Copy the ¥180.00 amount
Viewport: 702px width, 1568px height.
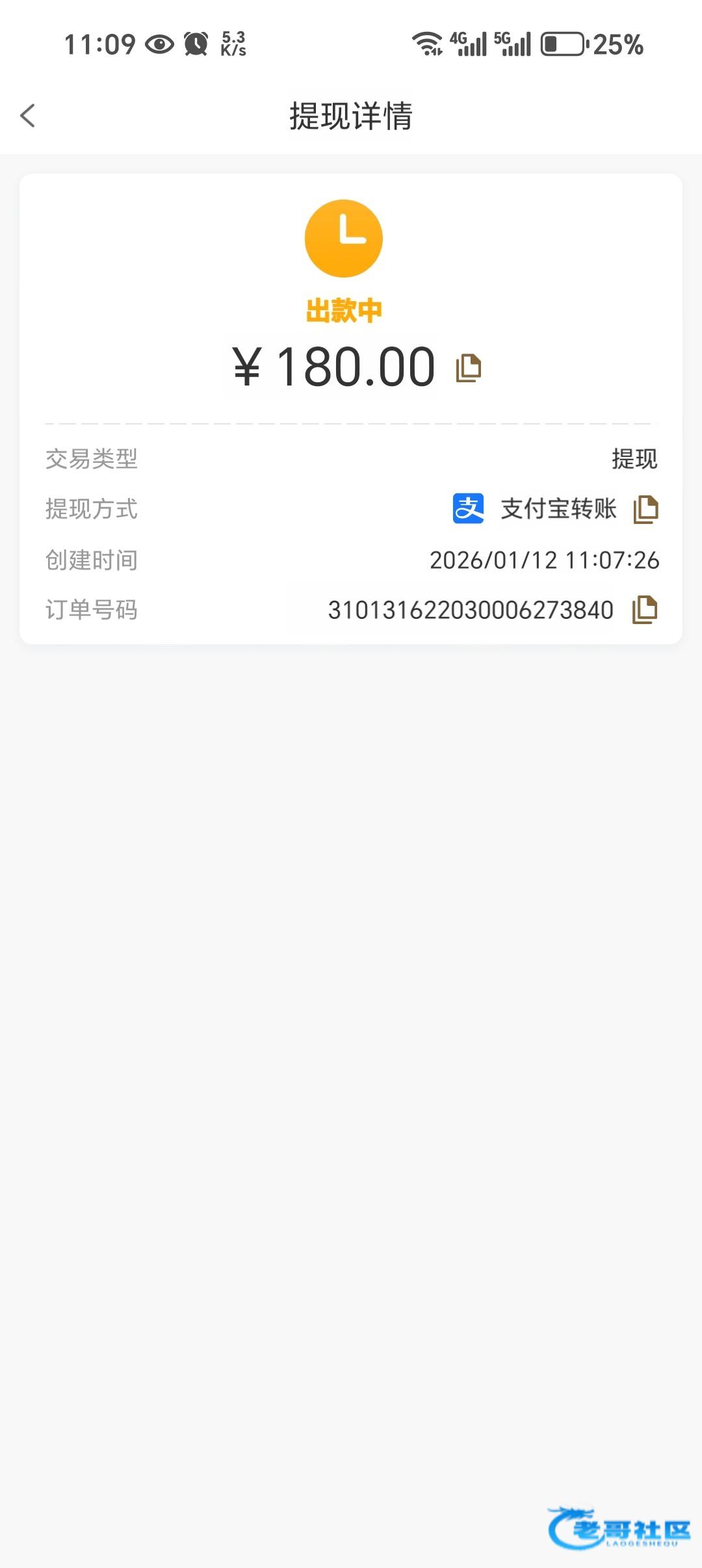point(468,368)
